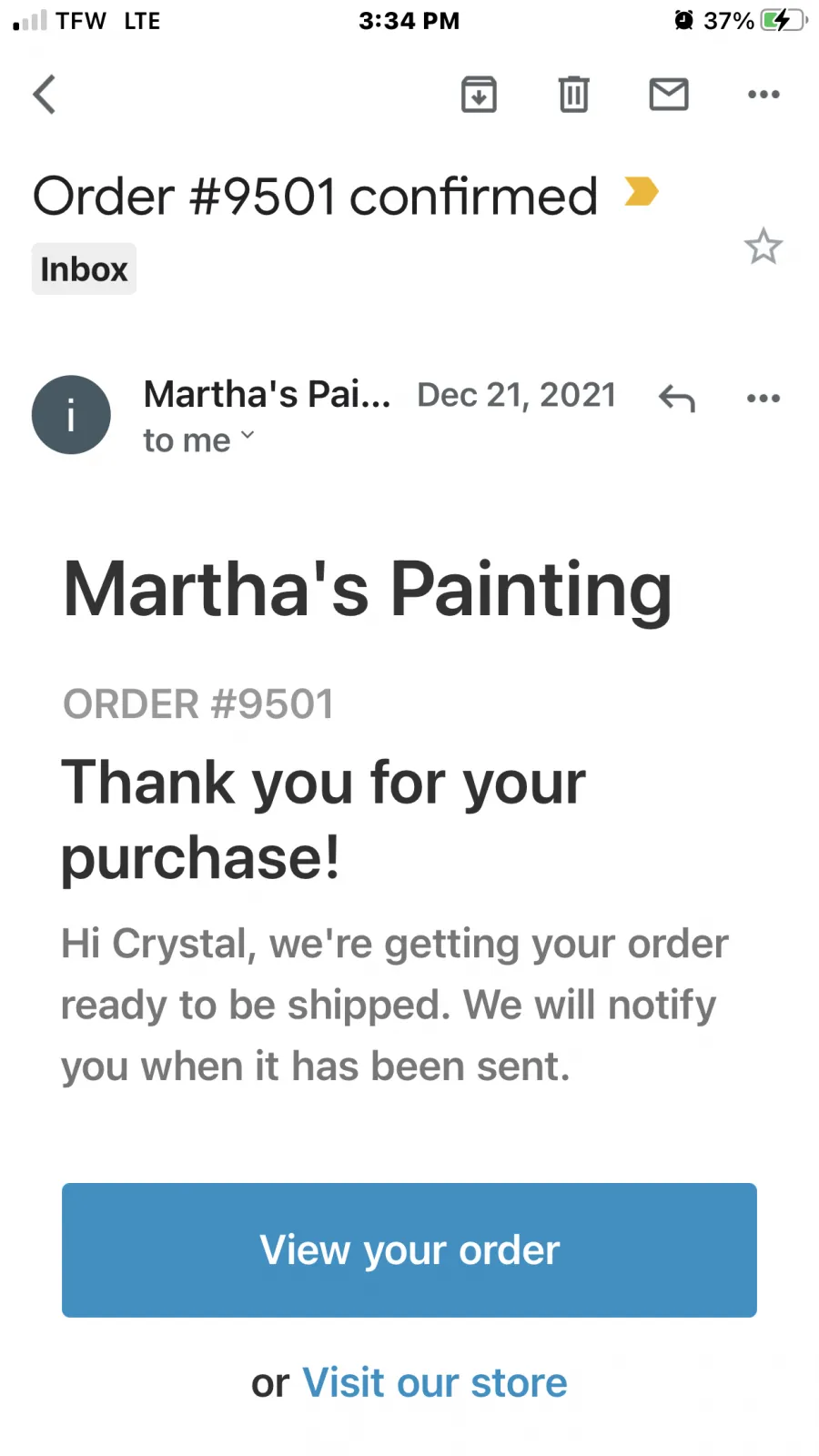The height and width of the screenshot is (1456, 819).
Task: Reply to Martha's Painting message
Action: click(x=676, y=398)
